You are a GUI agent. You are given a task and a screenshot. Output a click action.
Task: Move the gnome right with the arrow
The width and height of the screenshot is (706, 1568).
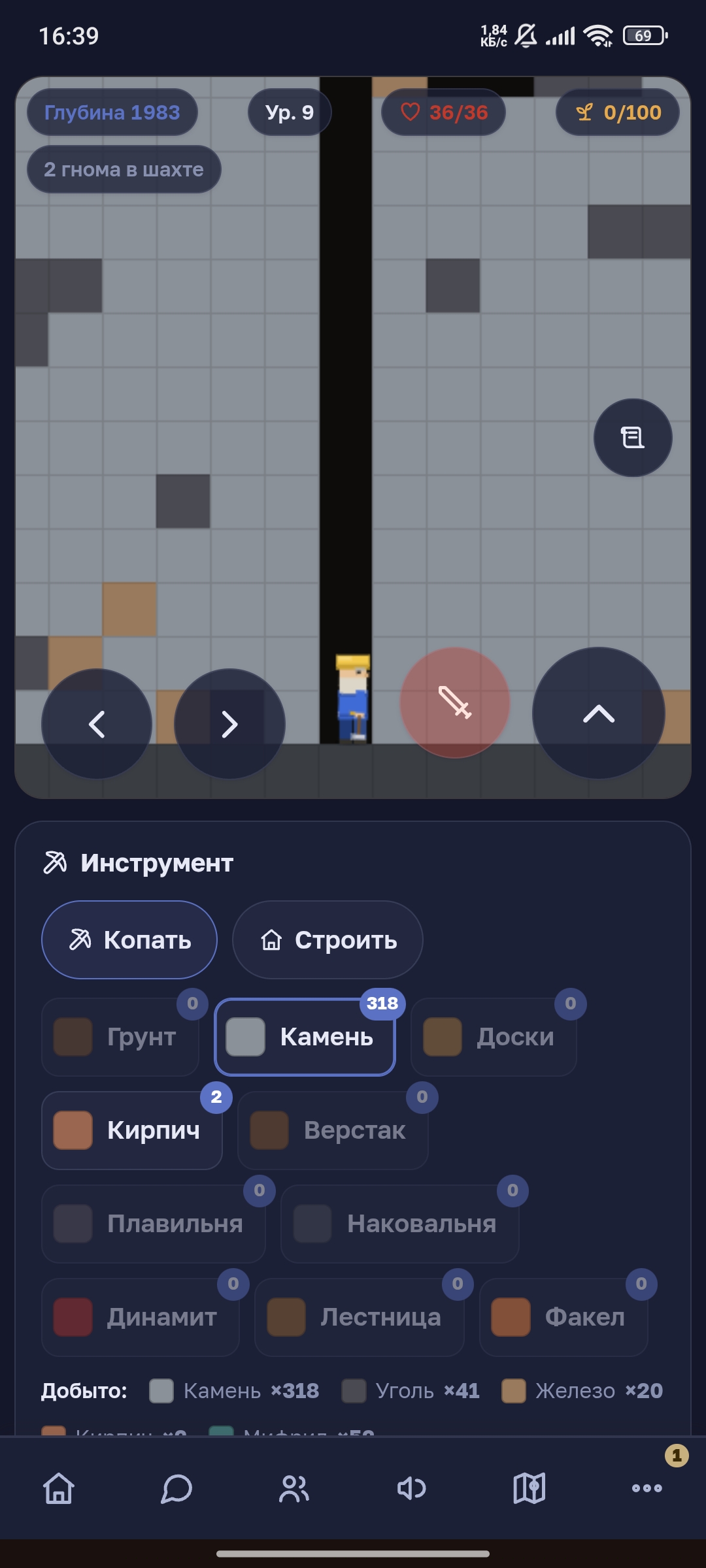[x=229, y=724]
